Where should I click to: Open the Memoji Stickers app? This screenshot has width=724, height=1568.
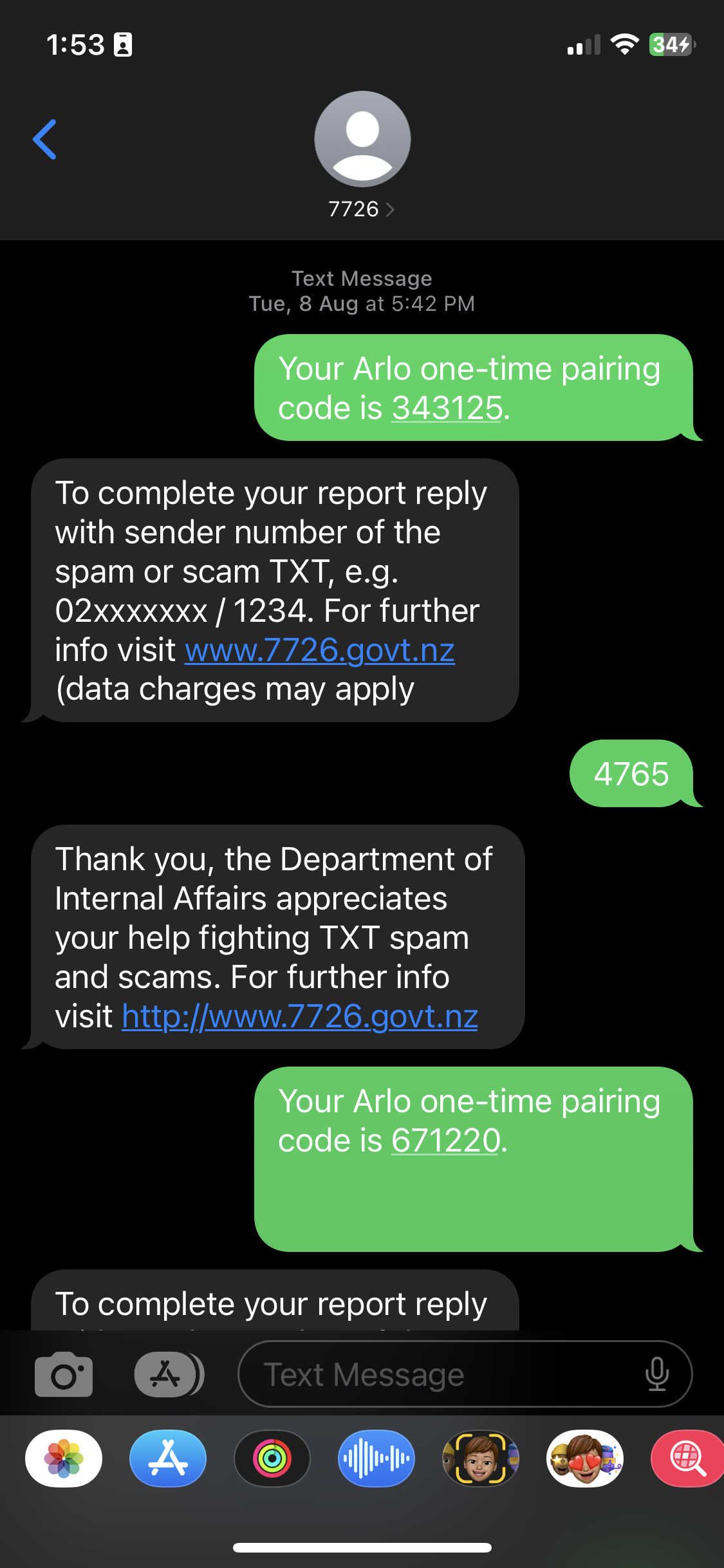point(585,1459)
